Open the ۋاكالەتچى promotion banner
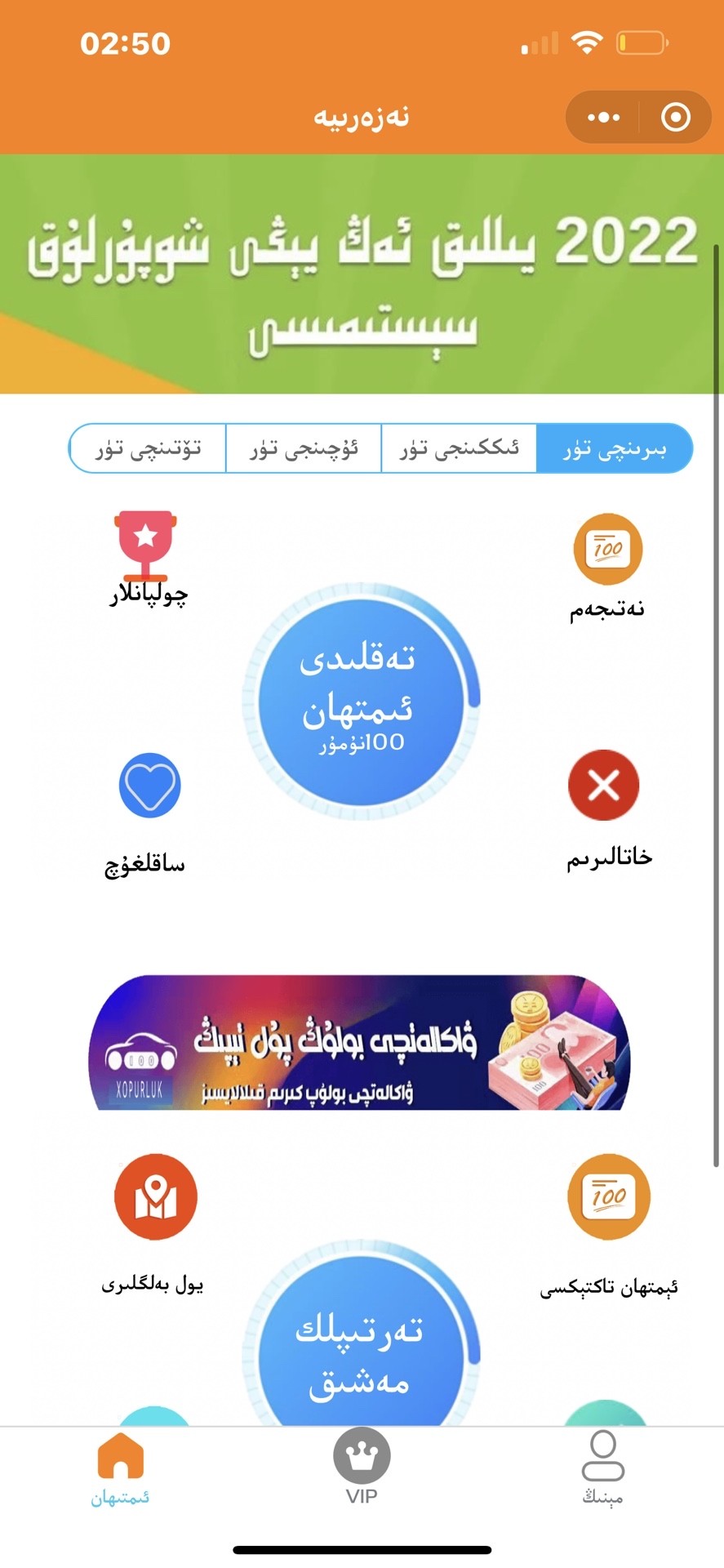The width and height of the screenshot is (724, 1568). coord(359,1043)
